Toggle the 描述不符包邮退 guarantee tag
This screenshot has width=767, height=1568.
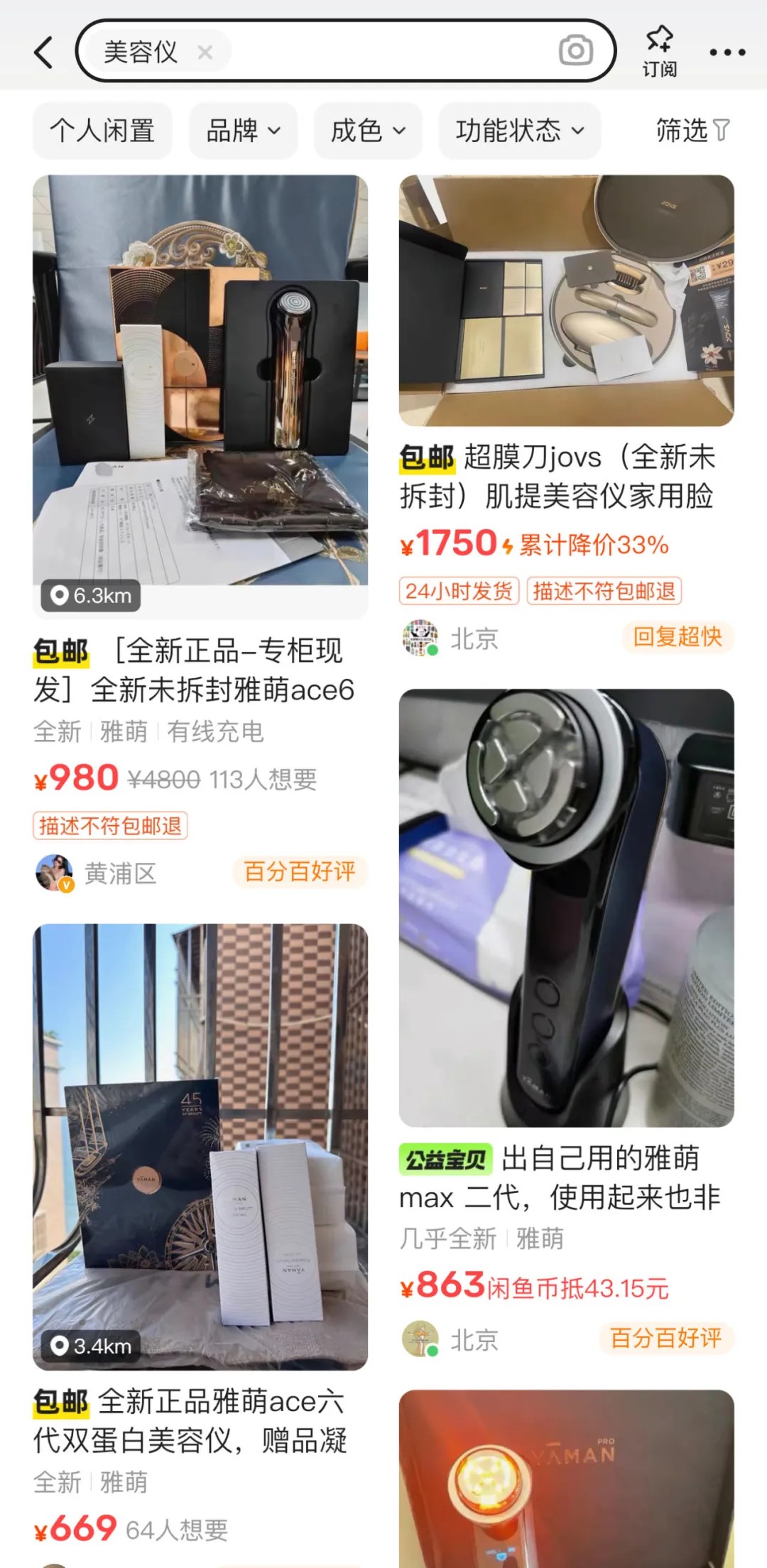[110, 826]
